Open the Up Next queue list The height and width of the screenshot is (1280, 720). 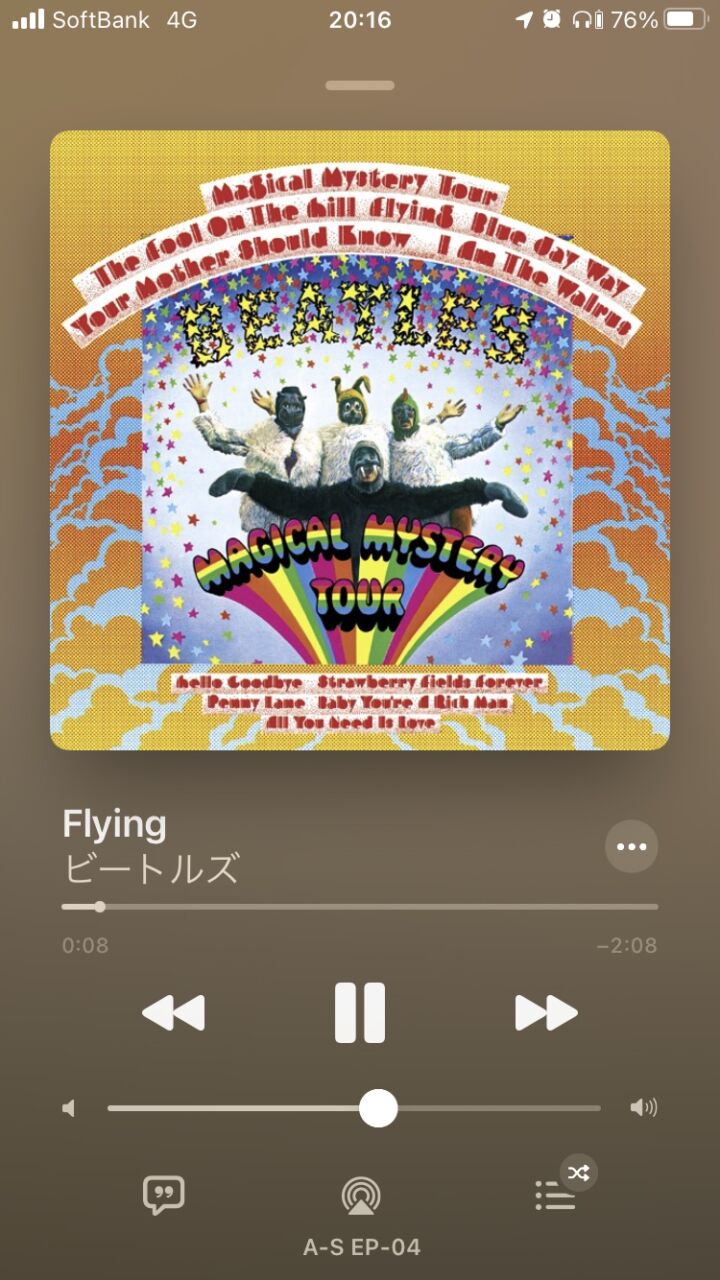point(555,1195)
